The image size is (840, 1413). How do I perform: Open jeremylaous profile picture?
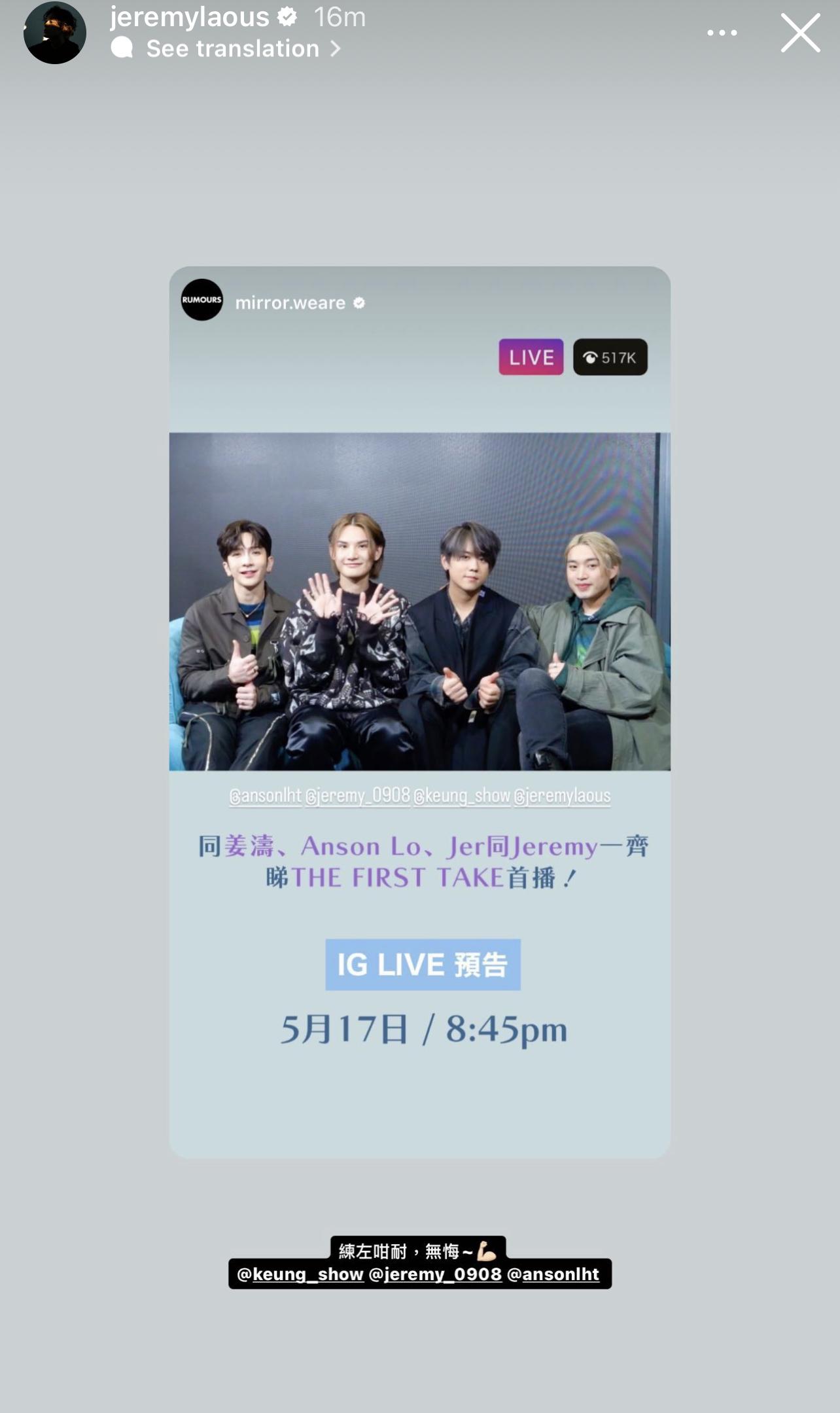55,33
